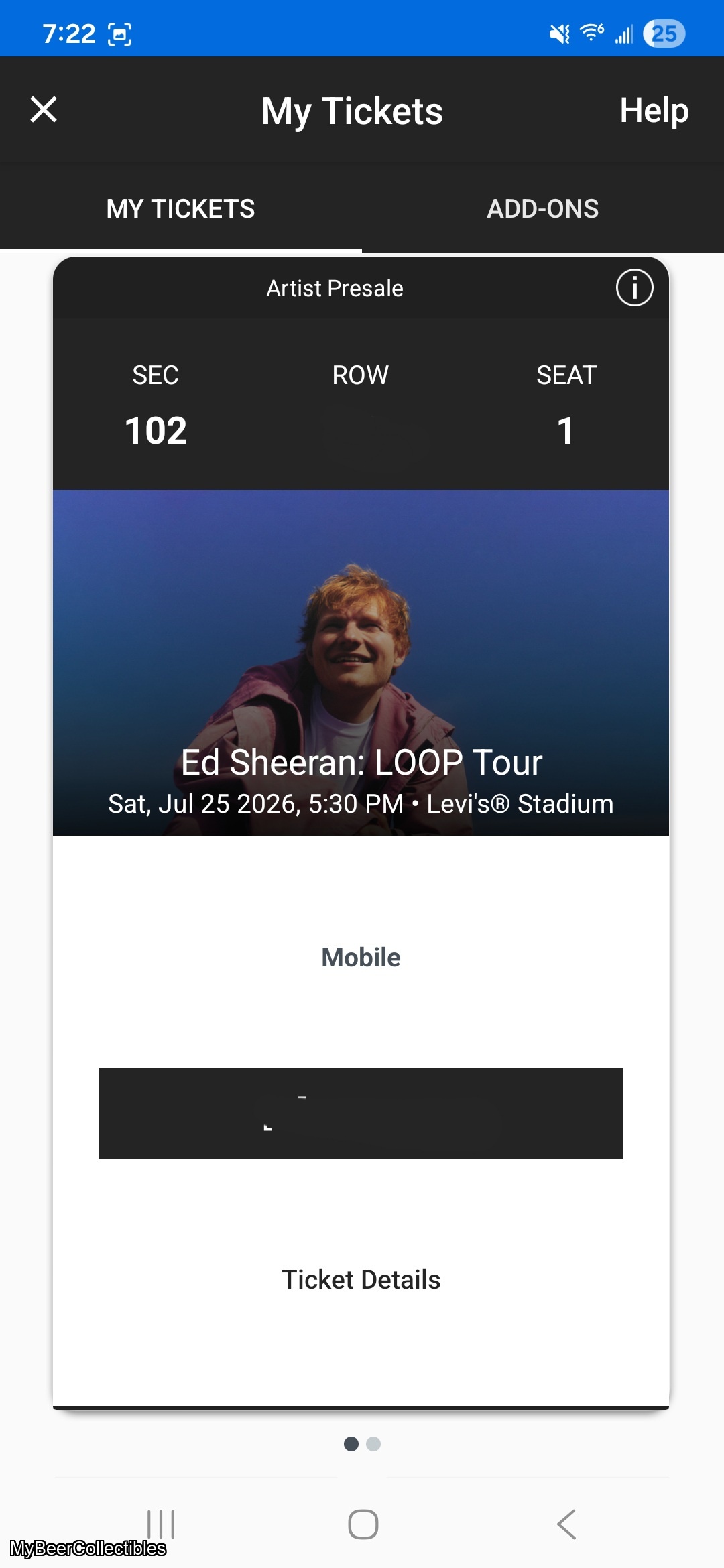Image resolution: width=724 pixels, height=1568 pixels.
Task: Close the My Tickets screen
Action: click(44, 110)
